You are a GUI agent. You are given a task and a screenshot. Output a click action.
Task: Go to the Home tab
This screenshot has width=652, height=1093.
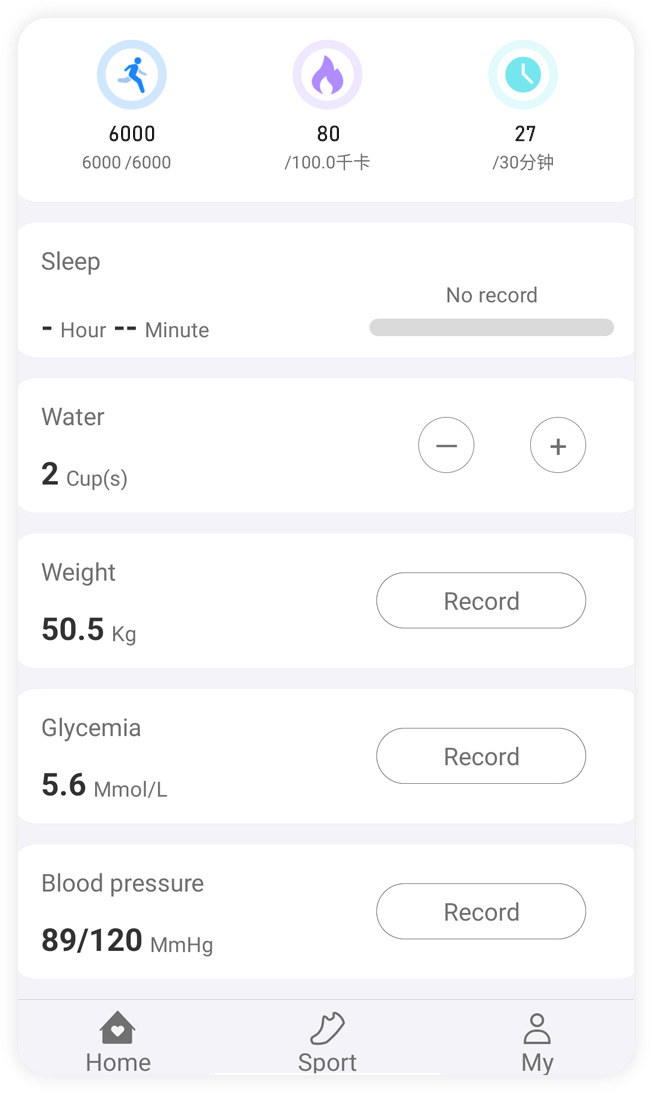coord(118,1042)
